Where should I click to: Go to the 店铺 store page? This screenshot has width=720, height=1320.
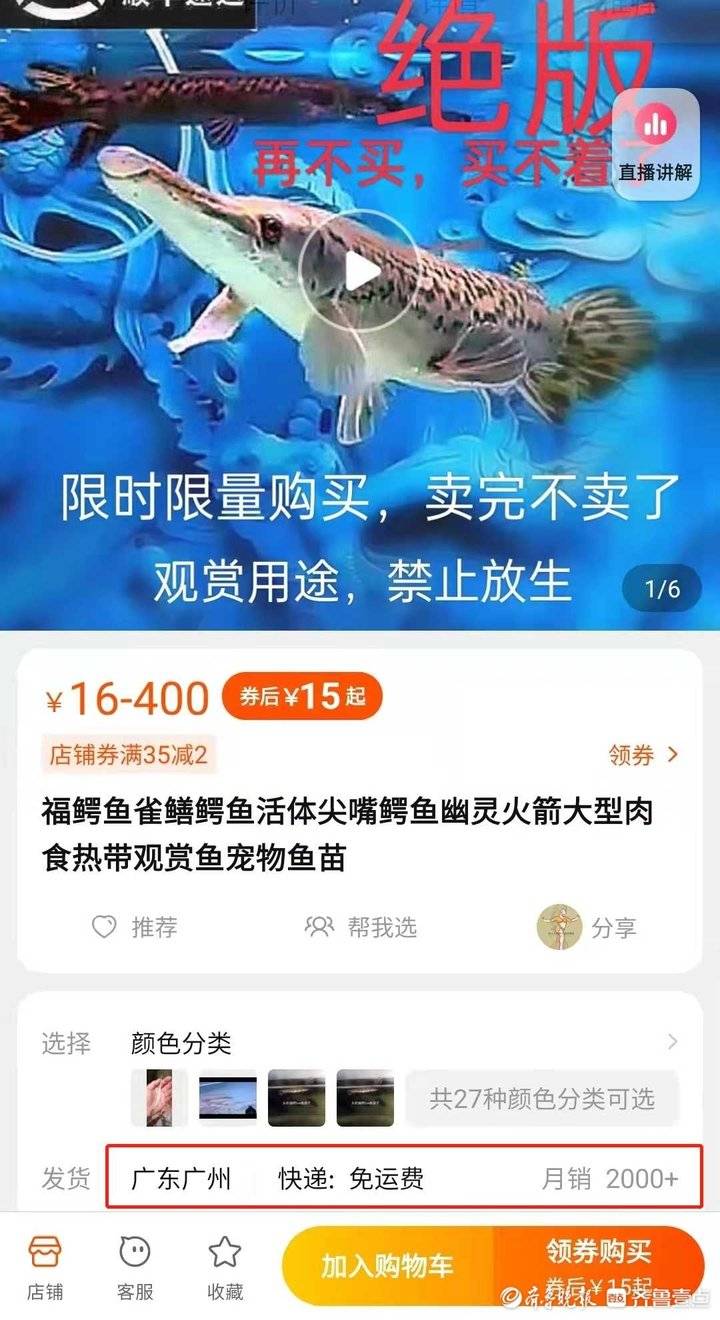[x=45, y=1265]
